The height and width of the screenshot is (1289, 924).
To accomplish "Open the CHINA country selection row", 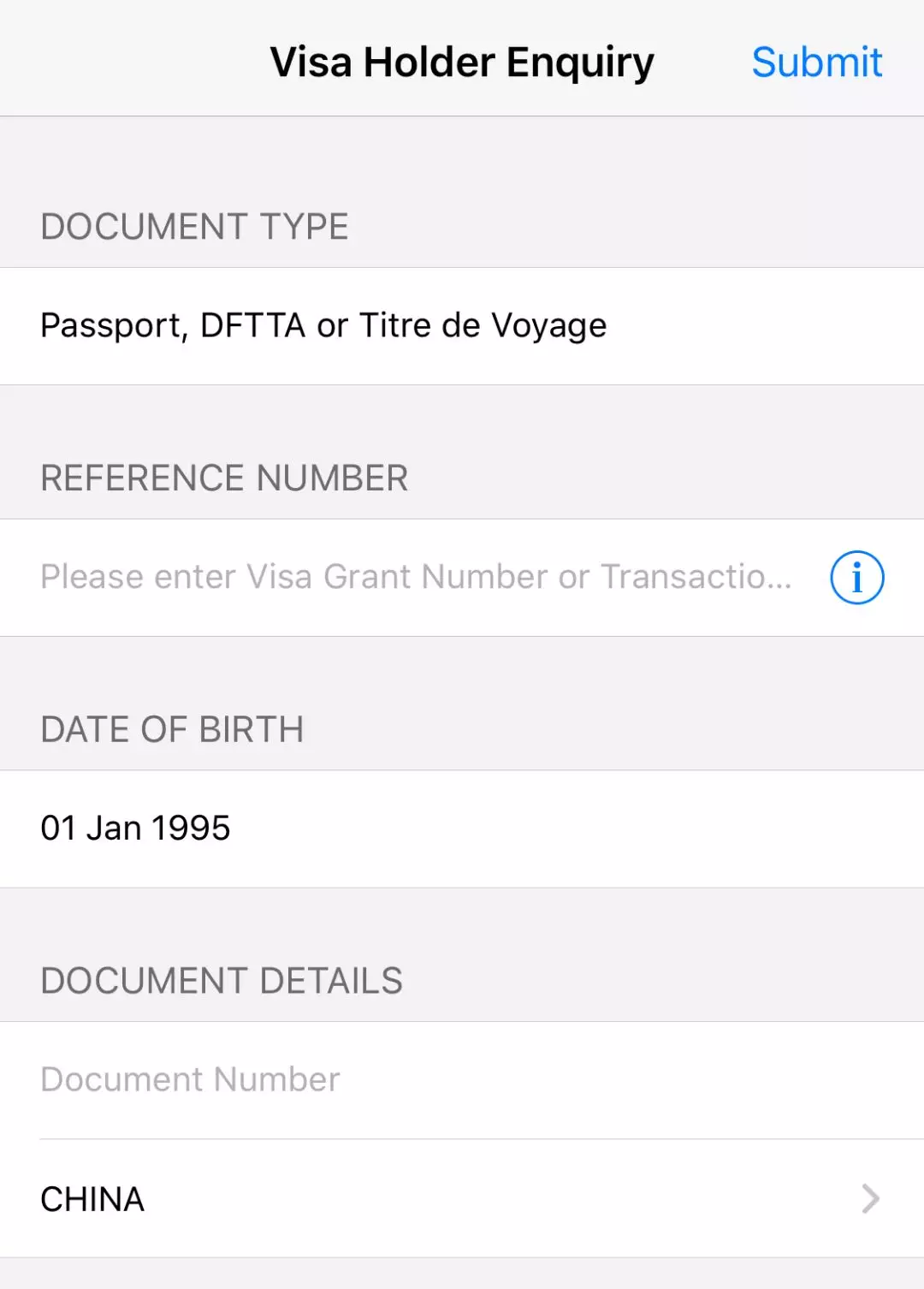I will point(462,1199).
